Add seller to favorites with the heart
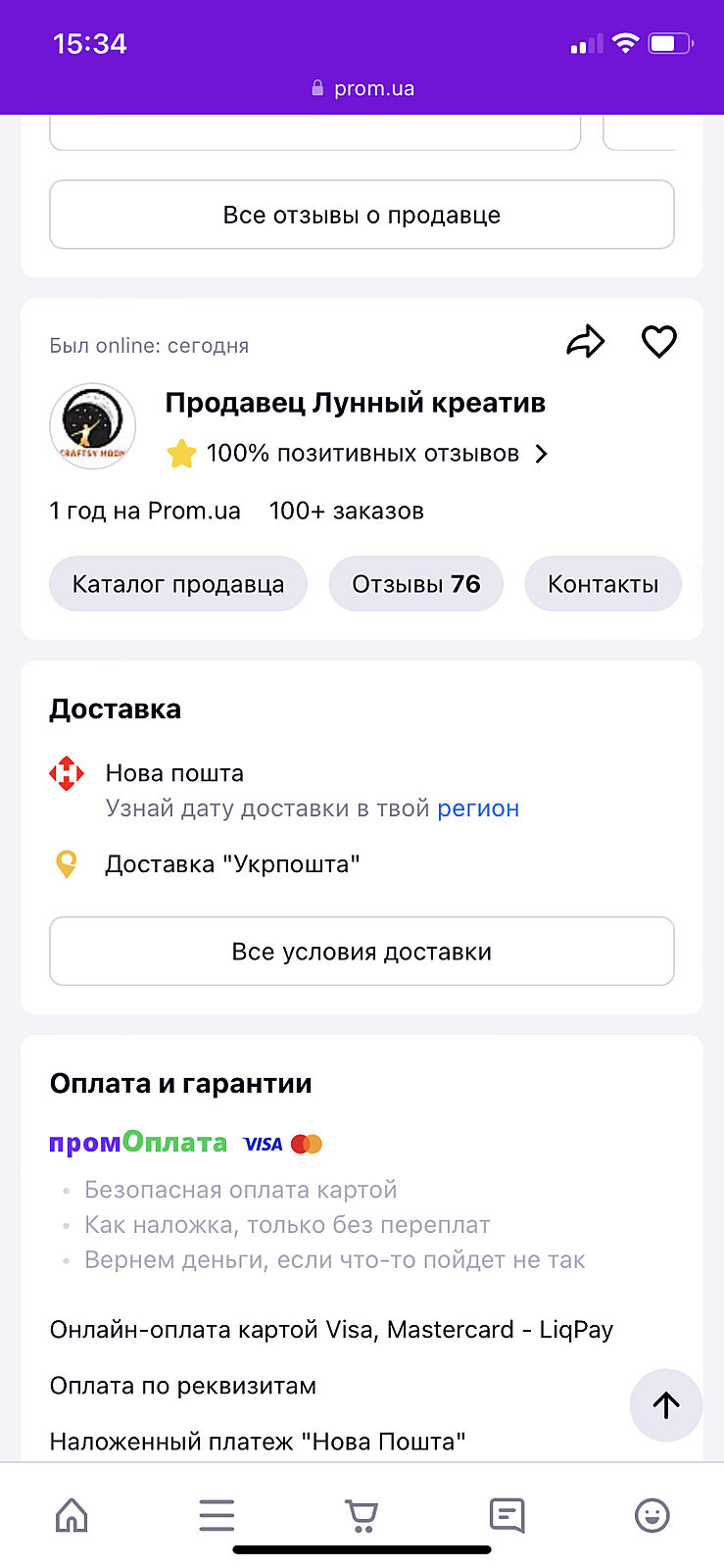This screenshot has width=724, height=1568. tap(658, 342)
